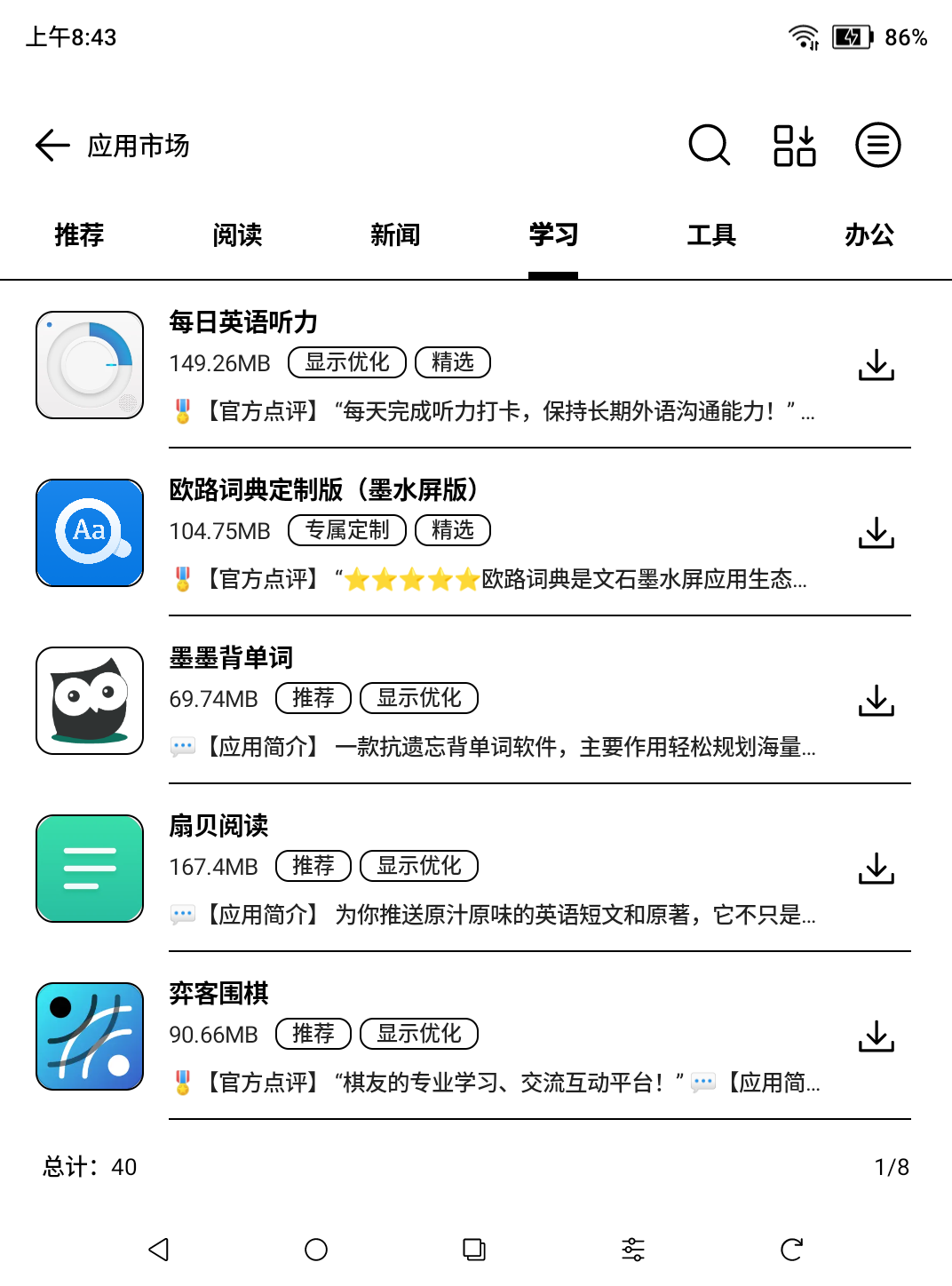The width and height of the screenshot is (952, 1286).
Task: Tap the system home button
Action: point(316,1250)
